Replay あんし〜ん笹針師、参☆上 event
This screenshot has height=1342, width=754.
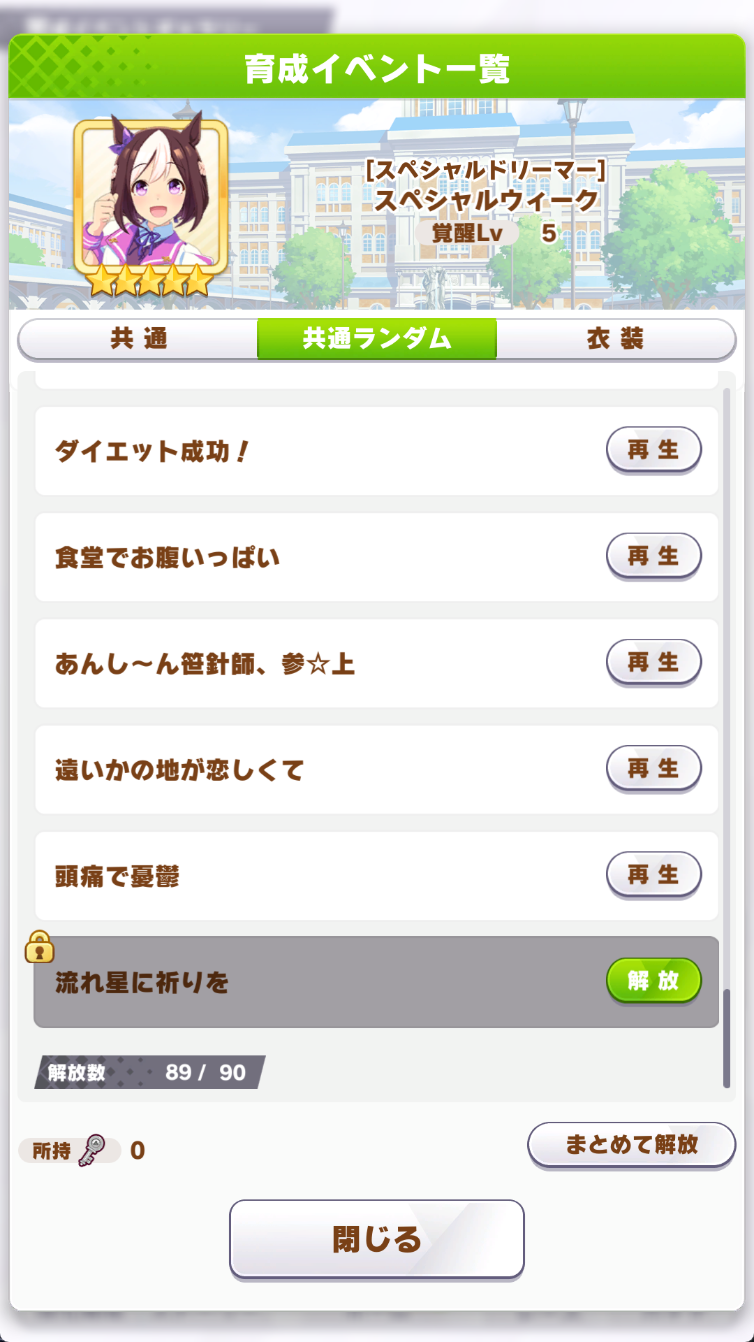tap(654, 662)
